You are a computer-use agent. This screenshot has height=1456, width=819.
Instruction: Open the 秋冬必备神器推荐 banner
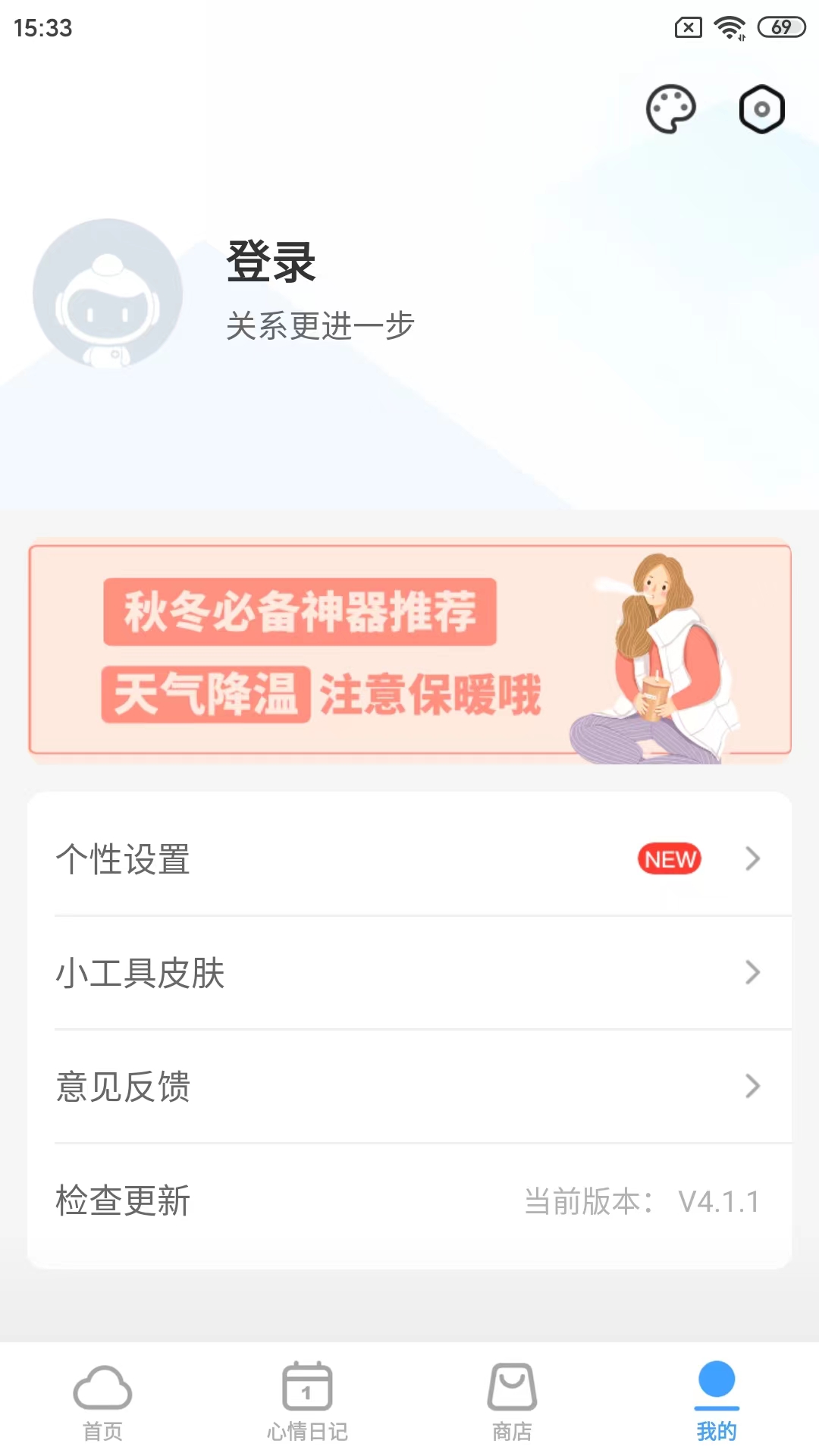409,651
